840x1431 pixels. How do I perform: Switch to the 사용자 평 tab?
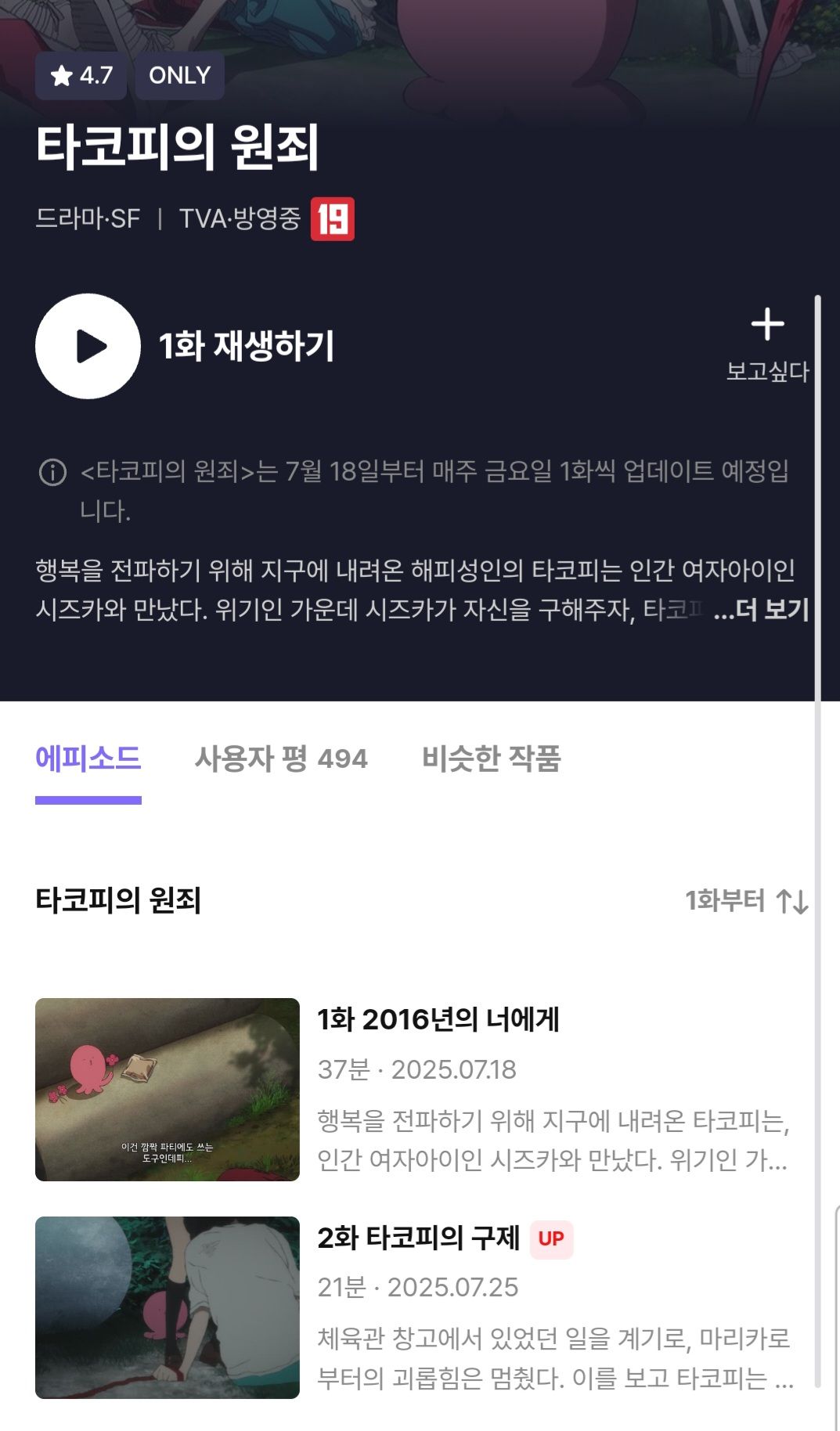pyautogui.click(x=280, y=758)
